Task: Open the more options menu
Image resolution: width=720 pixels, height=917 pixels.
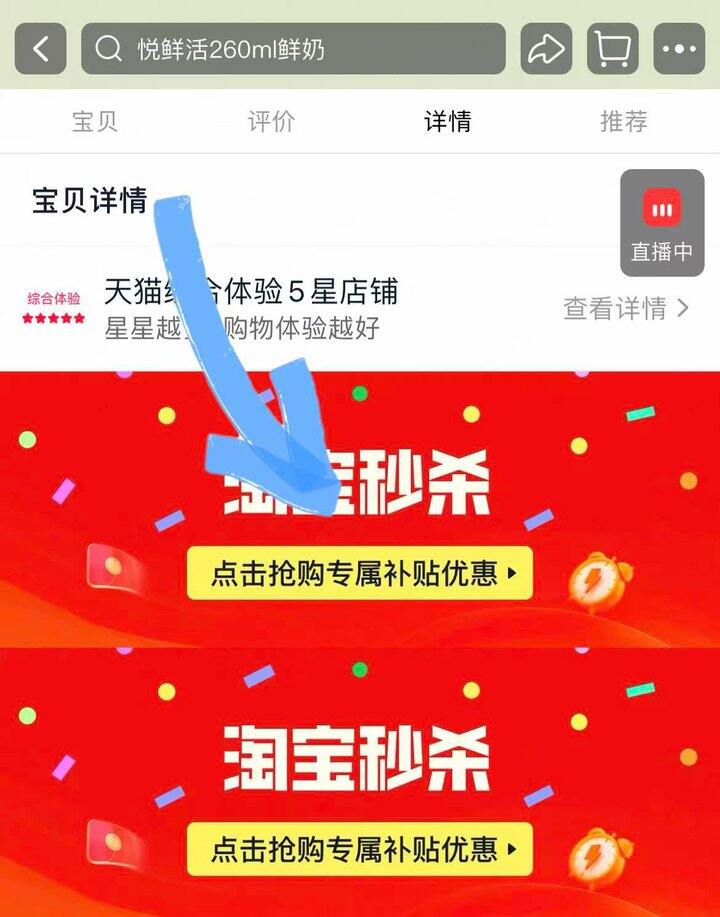Action: pos(679,49)
